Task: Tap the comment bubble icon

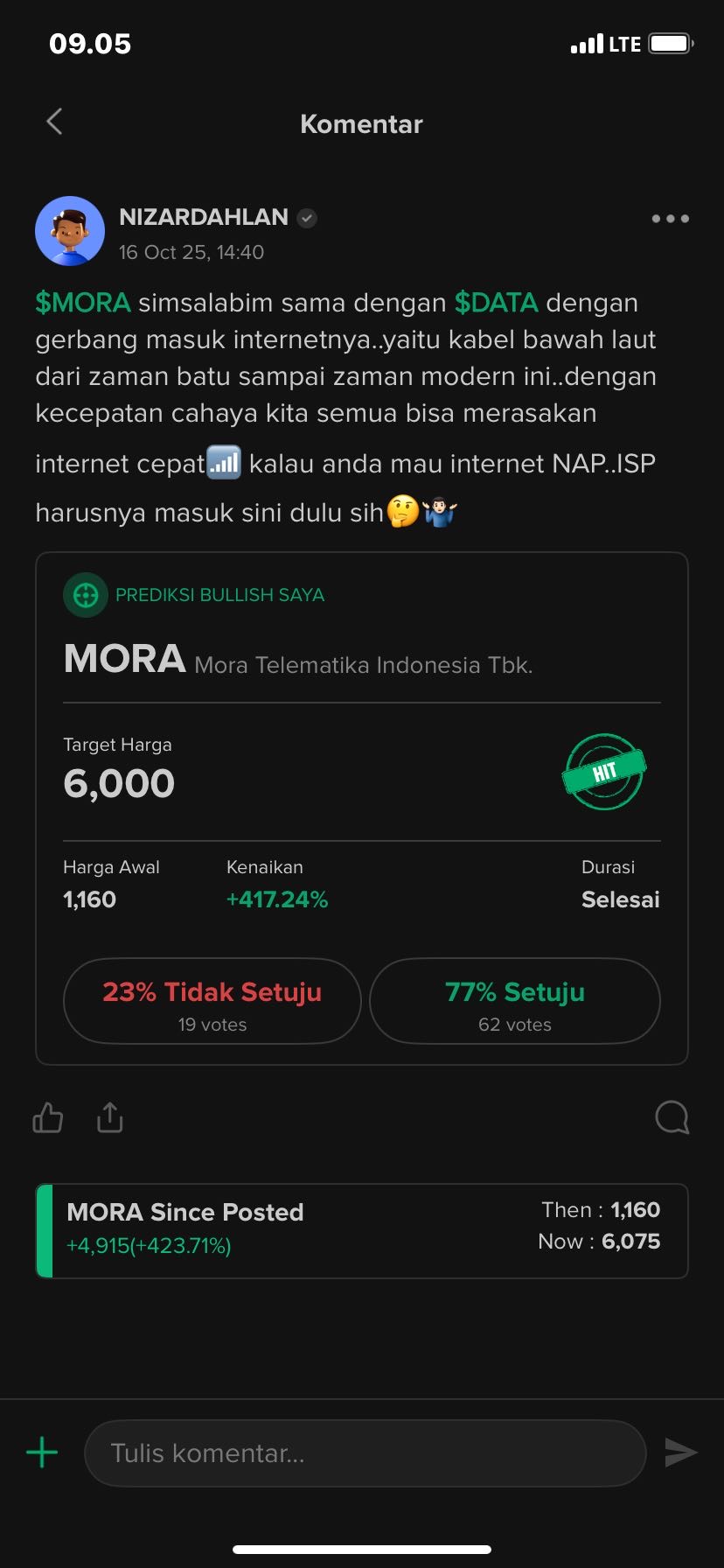Action: click(672, 1117)
